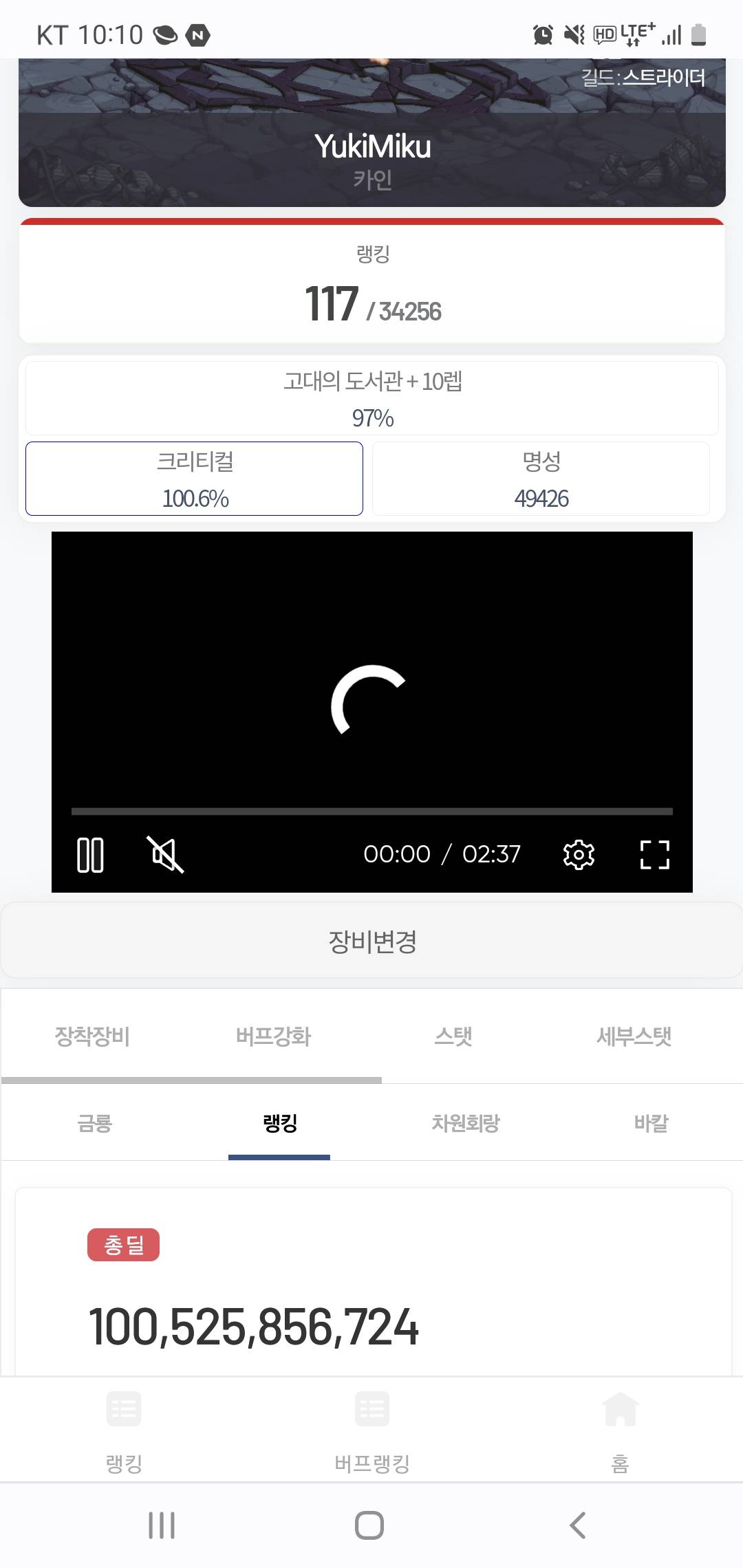Go back with system back button
The image size is (743, 1568).
[x=578, y=1525]
